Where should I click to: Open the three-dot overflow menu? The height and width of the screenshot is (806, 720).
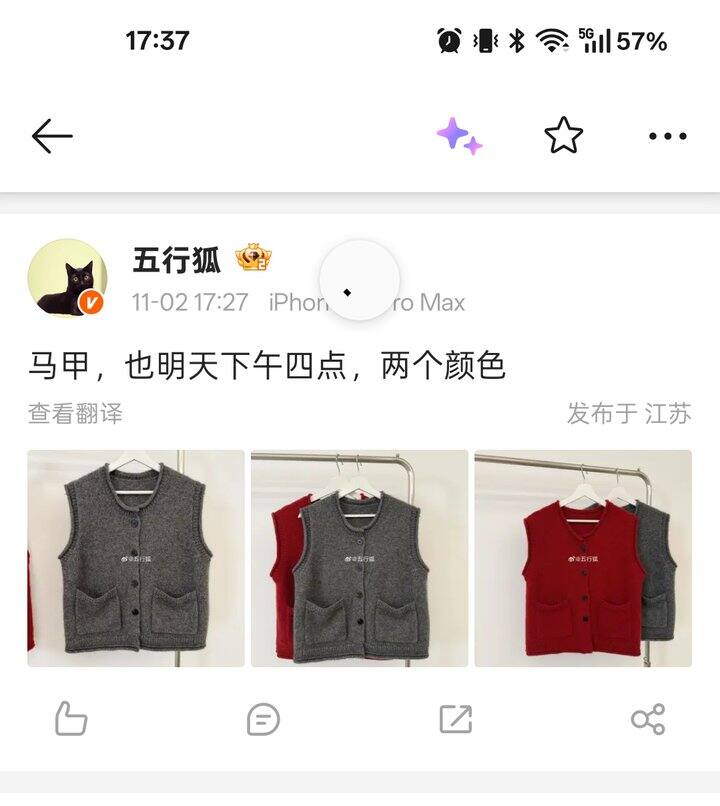(667, 136)
